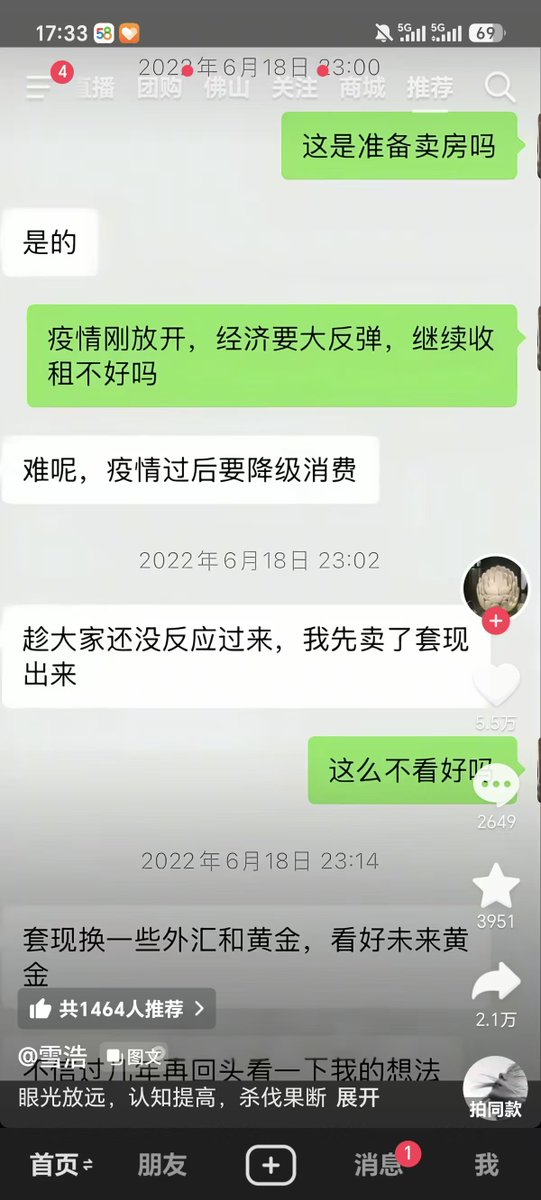Like this post with the heart icon

point(496,685)
